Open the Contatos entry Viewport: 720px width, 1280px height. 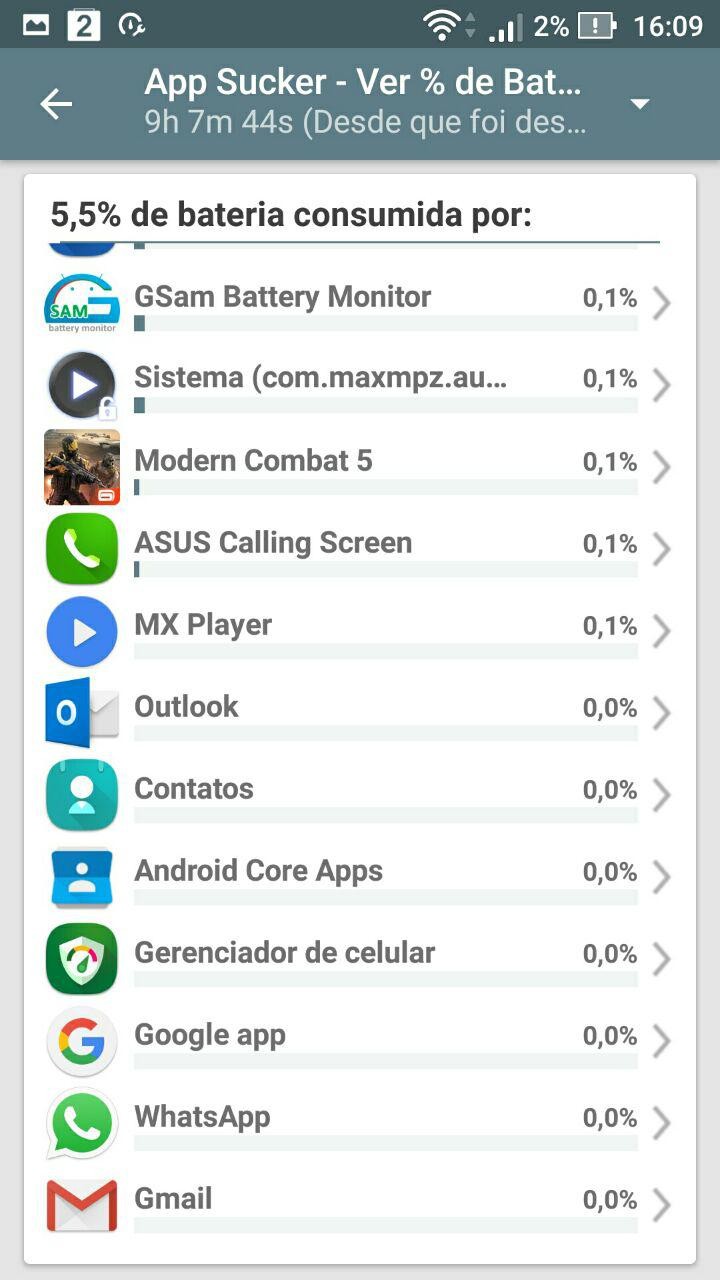[360, 795]
